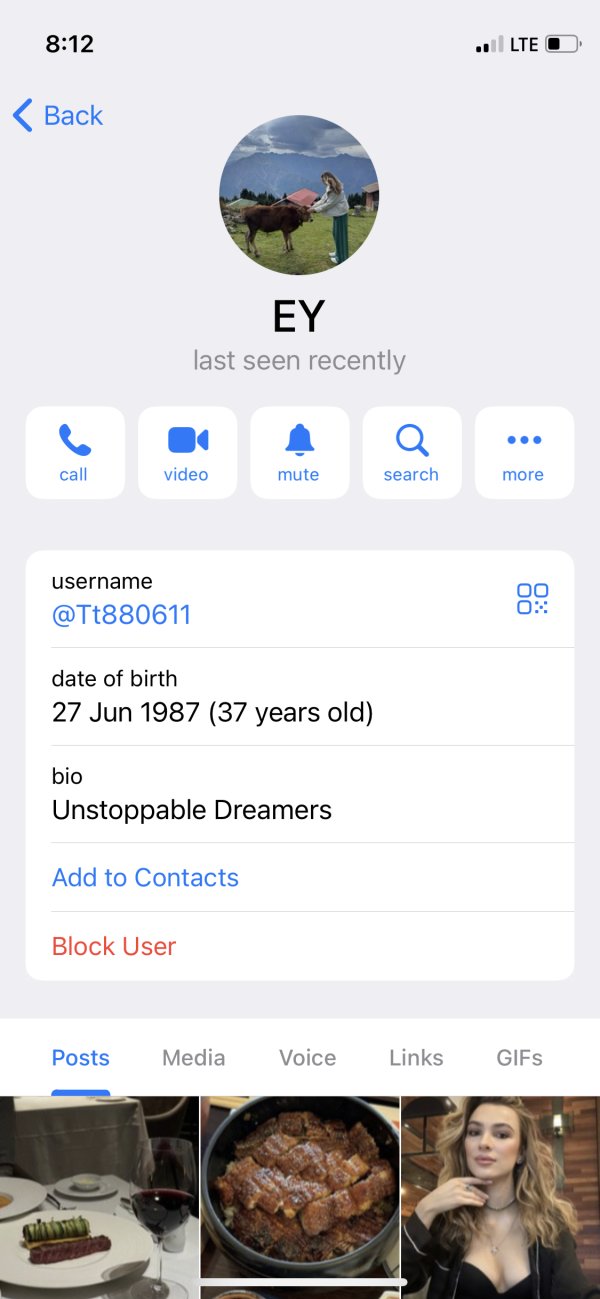Image resolution: width=600 pixels, height=1299 pixels.
Task: Tap the @Tt880611 username
Action: (121, 614)
